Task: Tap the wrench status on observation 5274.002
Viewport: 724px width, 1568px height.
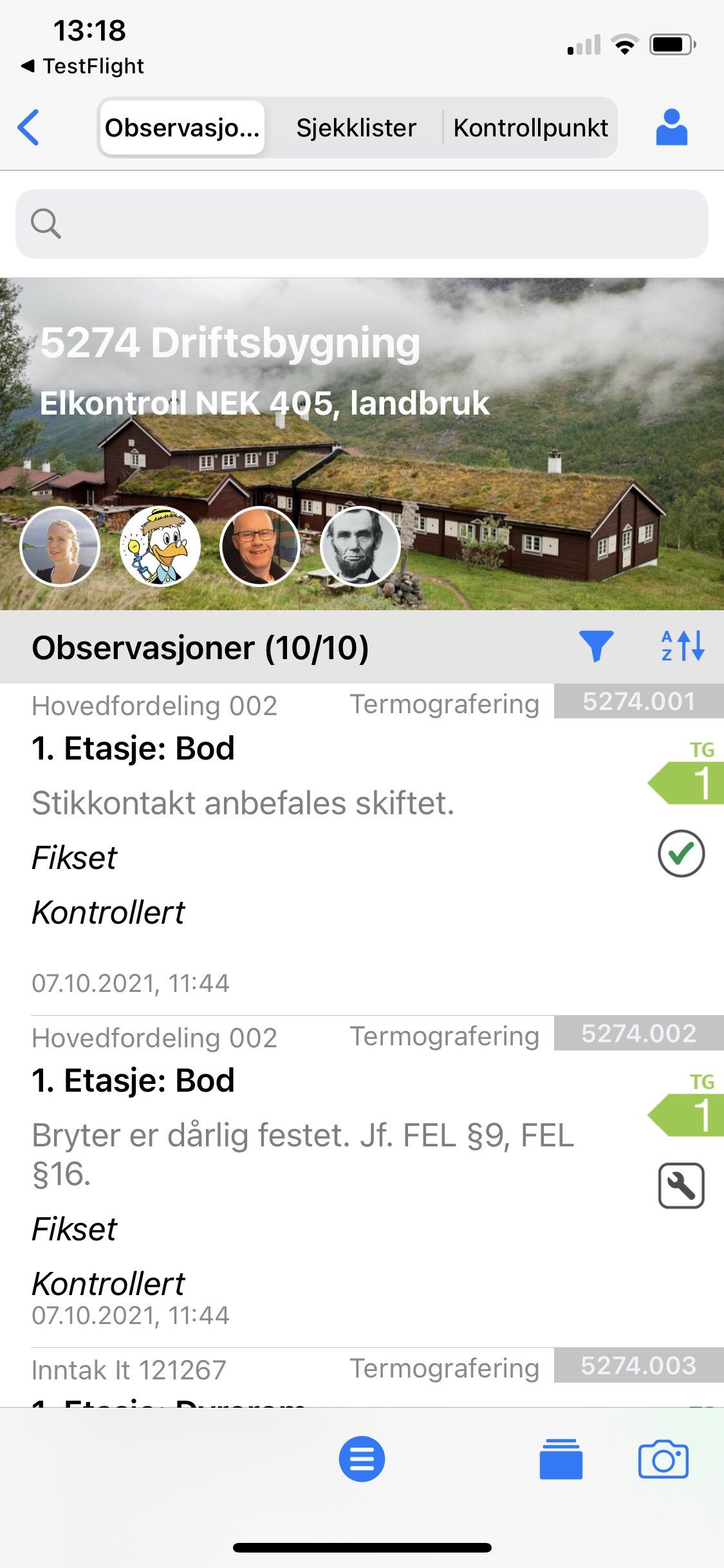Action: click(x=681, y=1186)
